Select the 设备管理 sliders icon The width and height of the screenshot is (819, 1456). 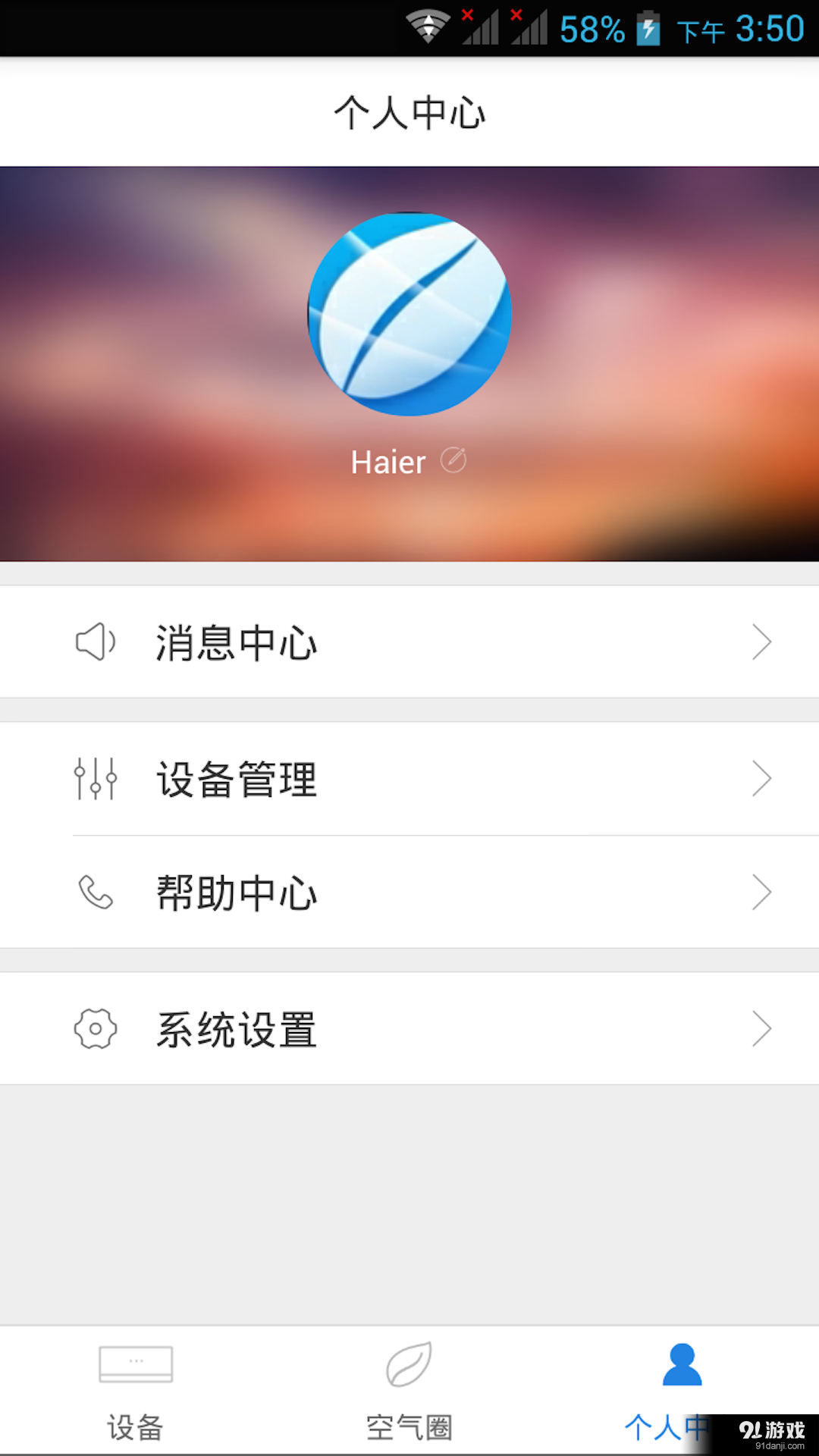96,778
